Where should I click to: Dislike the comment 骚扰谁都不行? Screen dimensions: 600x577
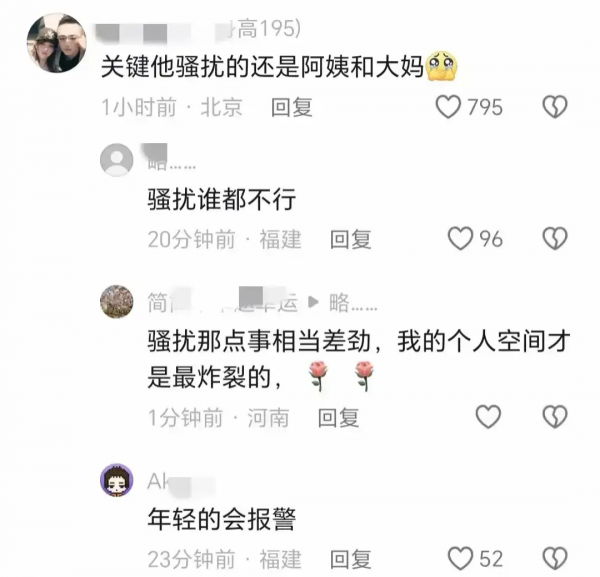click(x=554, y=238)
